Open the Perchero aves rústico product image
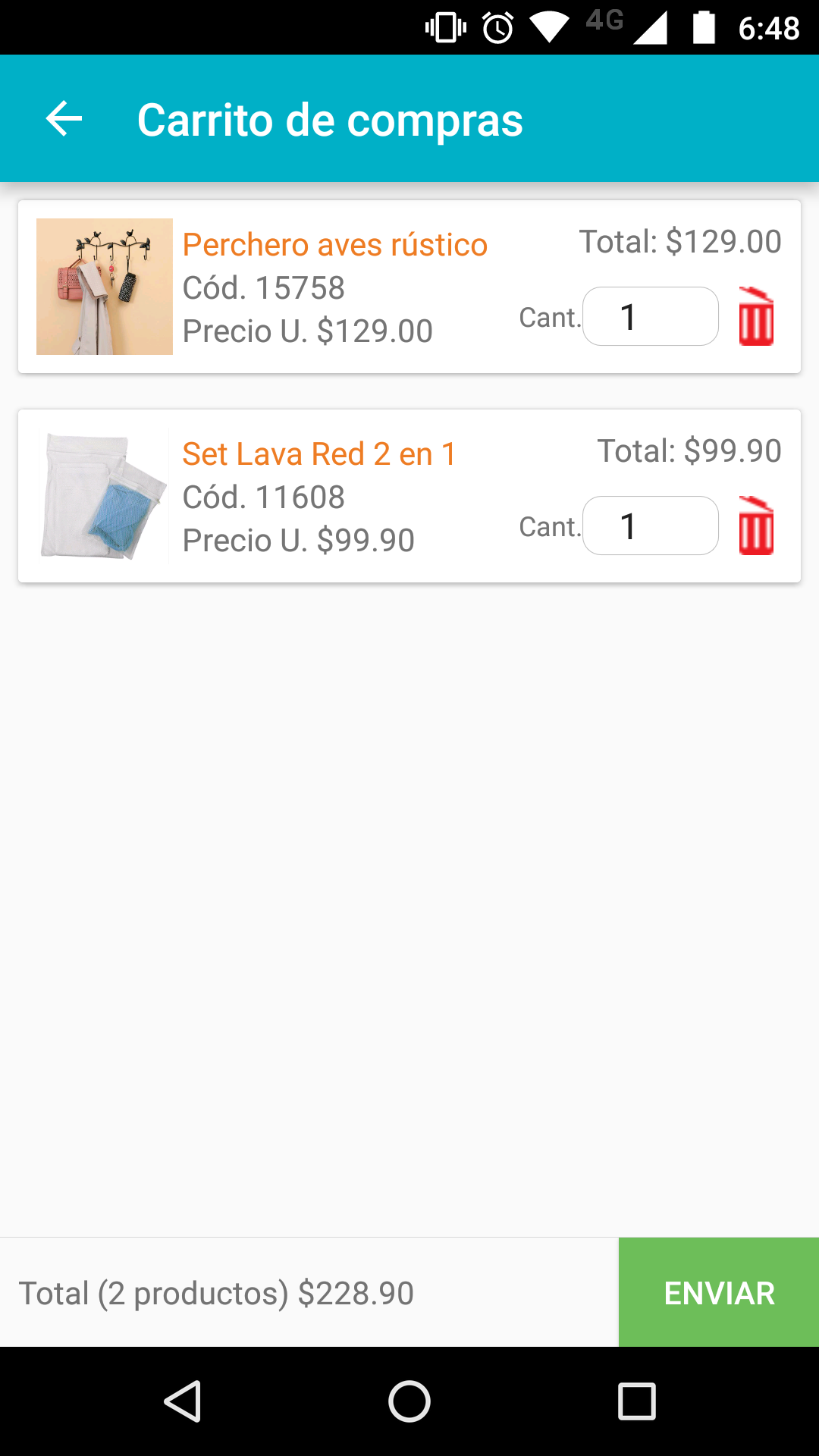This screenshot has width=819, height=1456. tap(105, 287)
